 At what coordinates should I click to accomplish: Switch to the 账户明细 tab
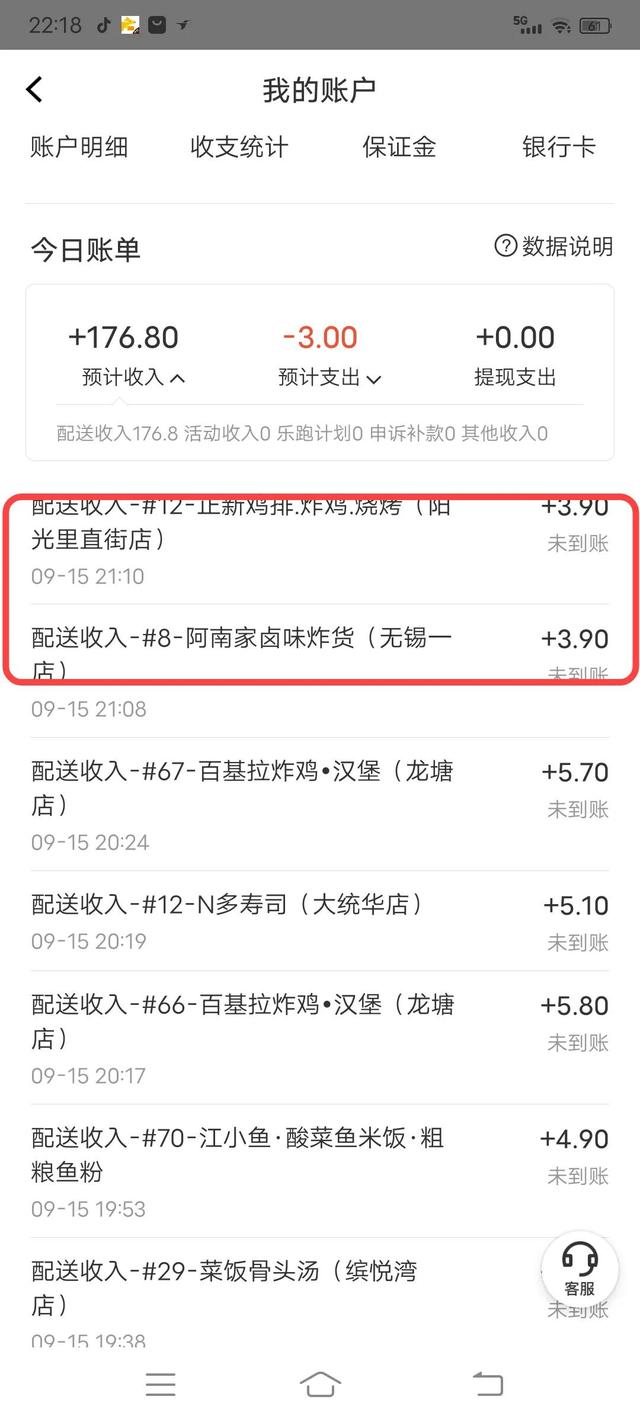coord(79,148)
